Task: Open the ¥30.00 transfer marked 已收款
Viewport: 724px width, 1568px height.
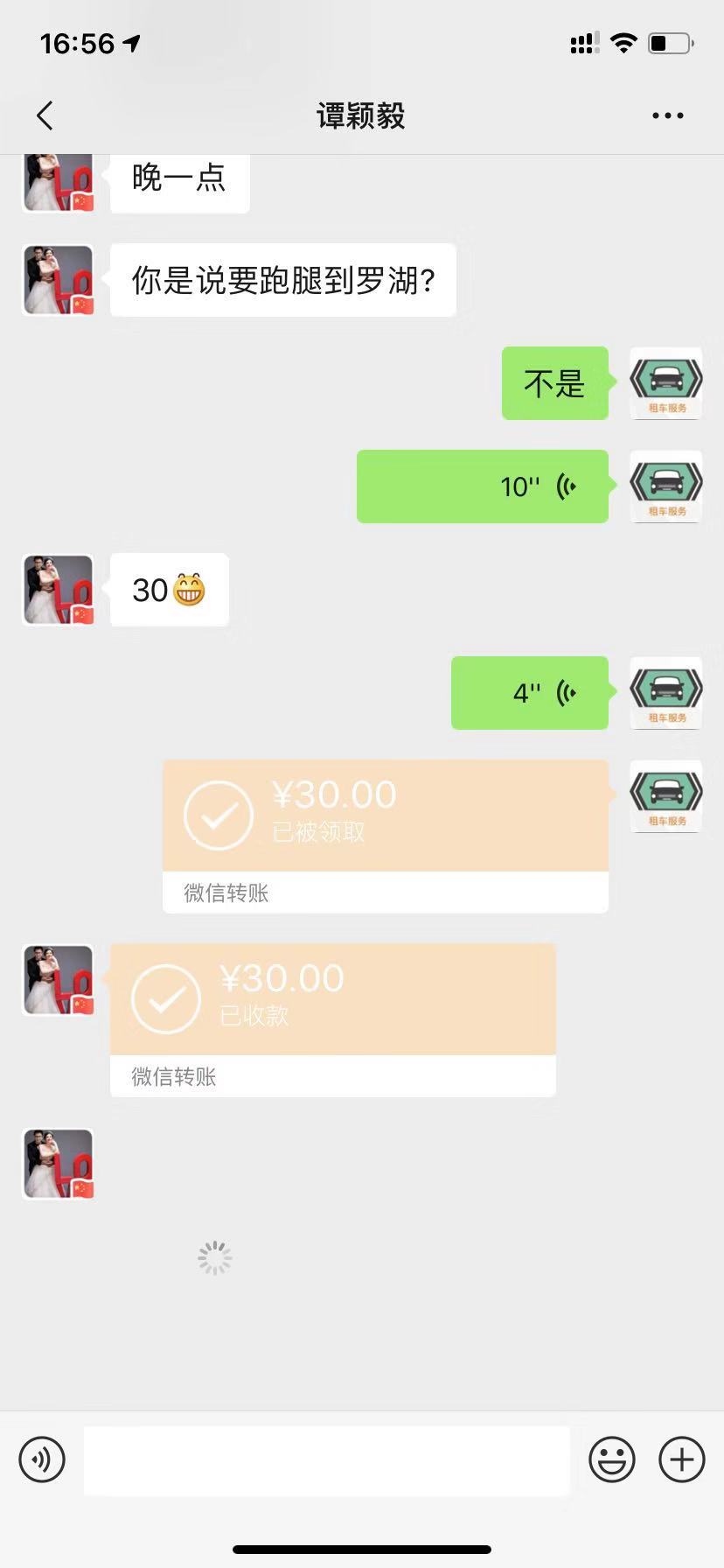Action: 333,1019
